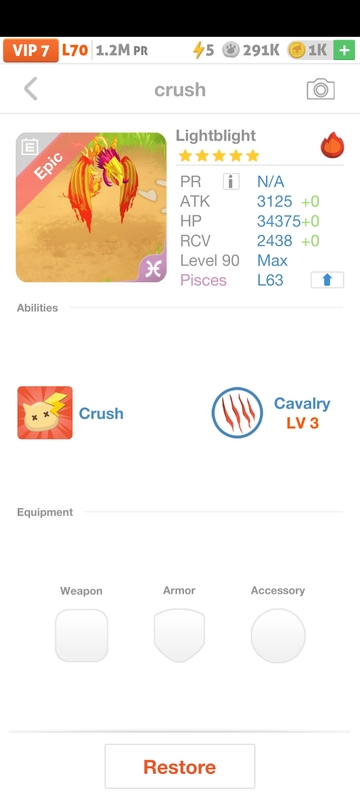360x800 pixels.
Task: Upgrade Pisces level with the blue arrow
Action: [x=327, y=280]
